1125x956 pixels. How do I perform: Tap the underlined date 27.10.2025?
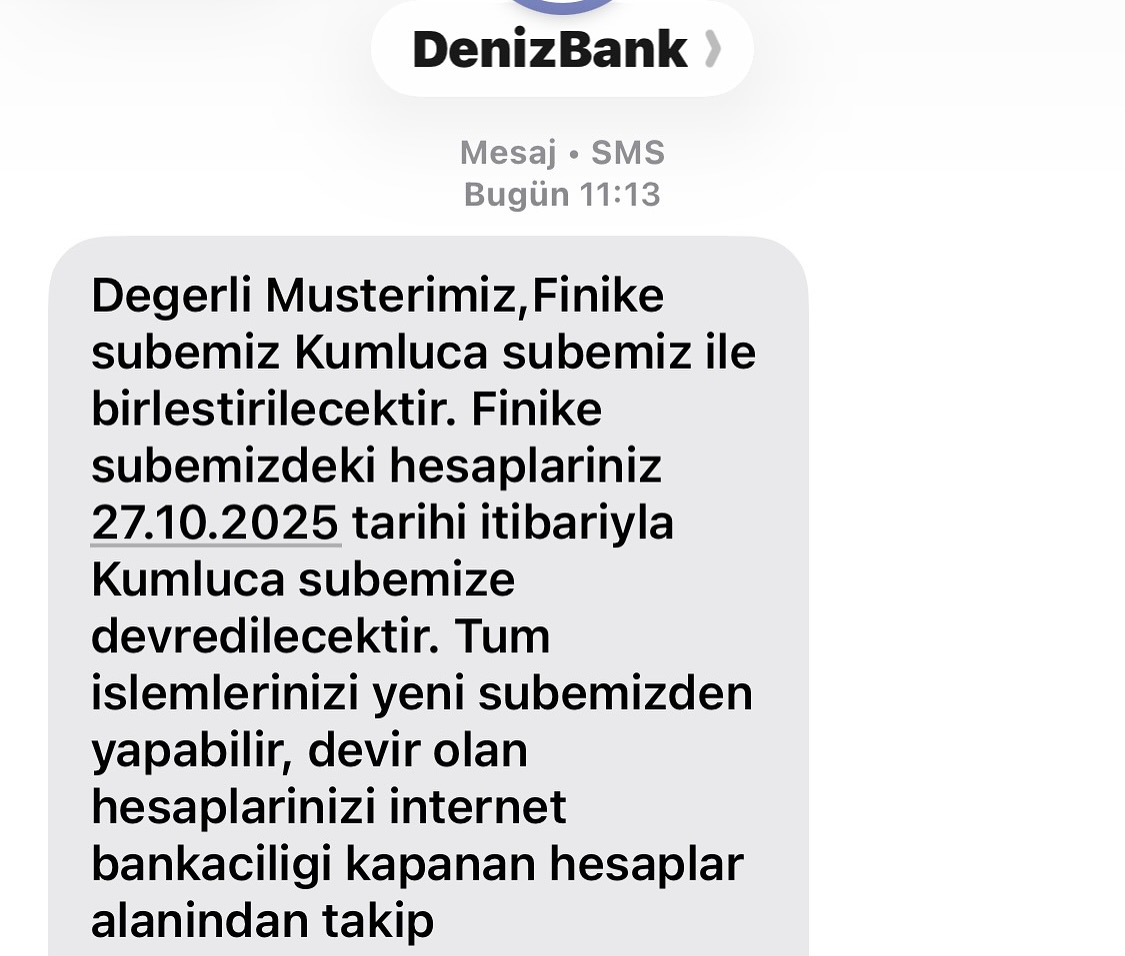click(x=215, y=522)
